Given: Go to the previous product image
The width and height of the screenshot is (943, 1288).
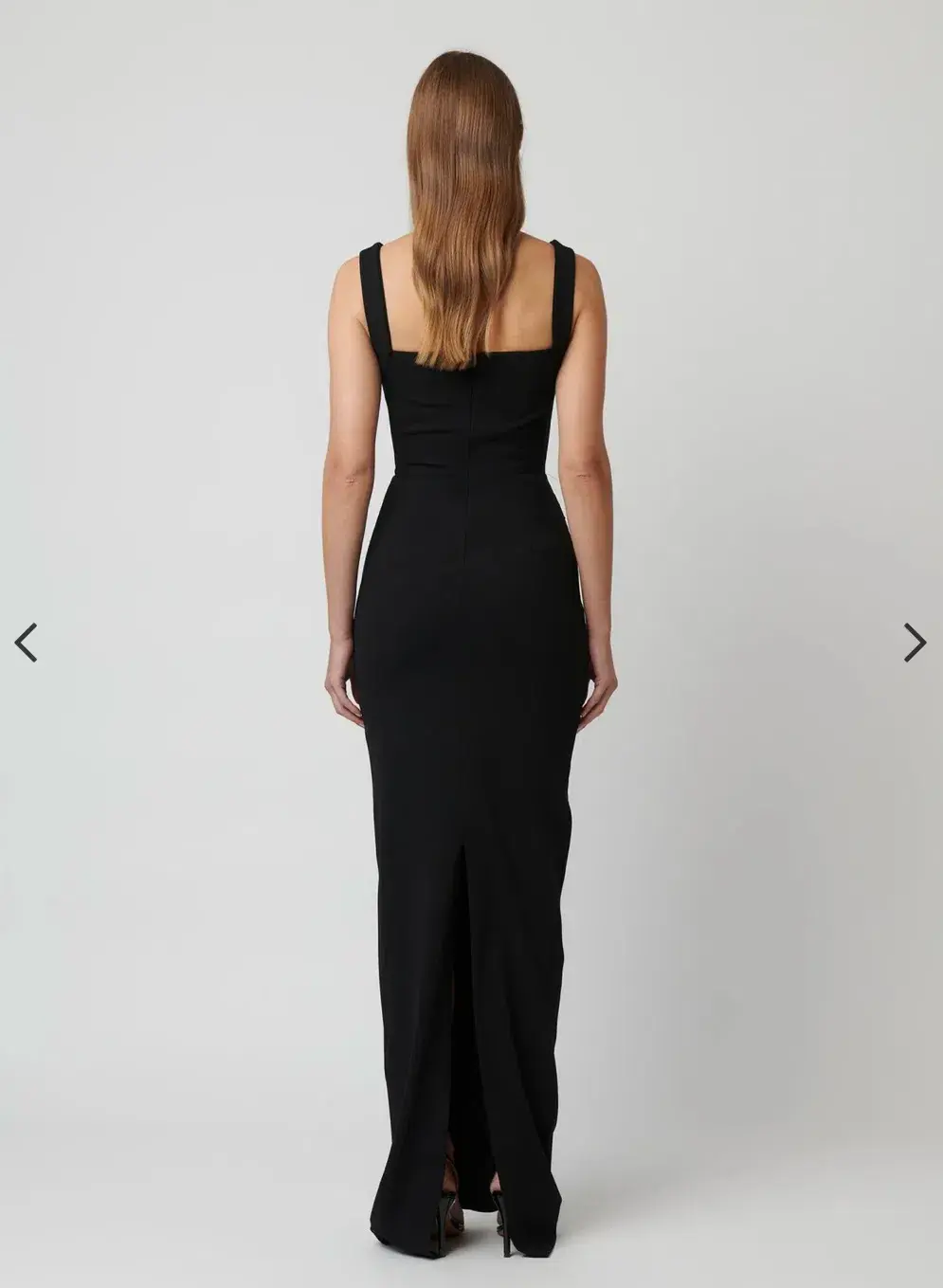Looking at the screenshot, I should pyautogui.click(x=26, y=643).
